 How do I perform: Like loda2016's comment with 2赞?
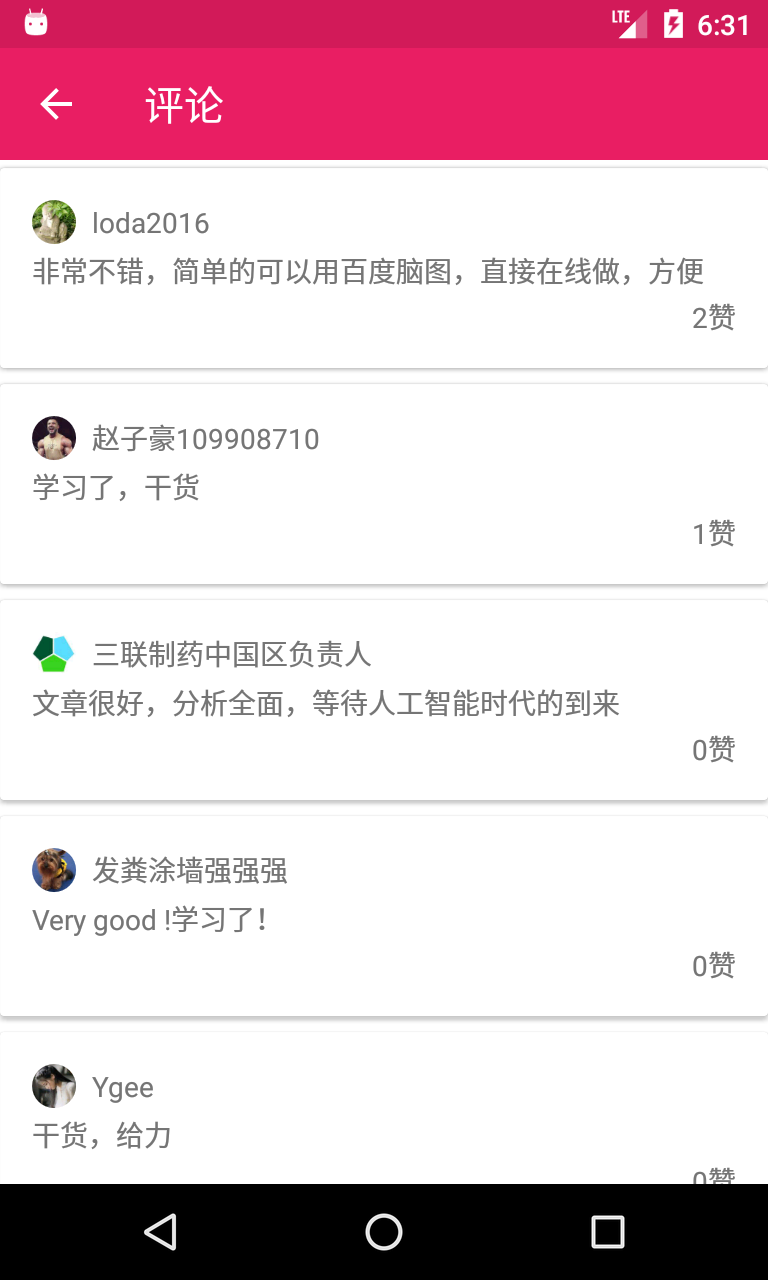[x=713, y=318]
